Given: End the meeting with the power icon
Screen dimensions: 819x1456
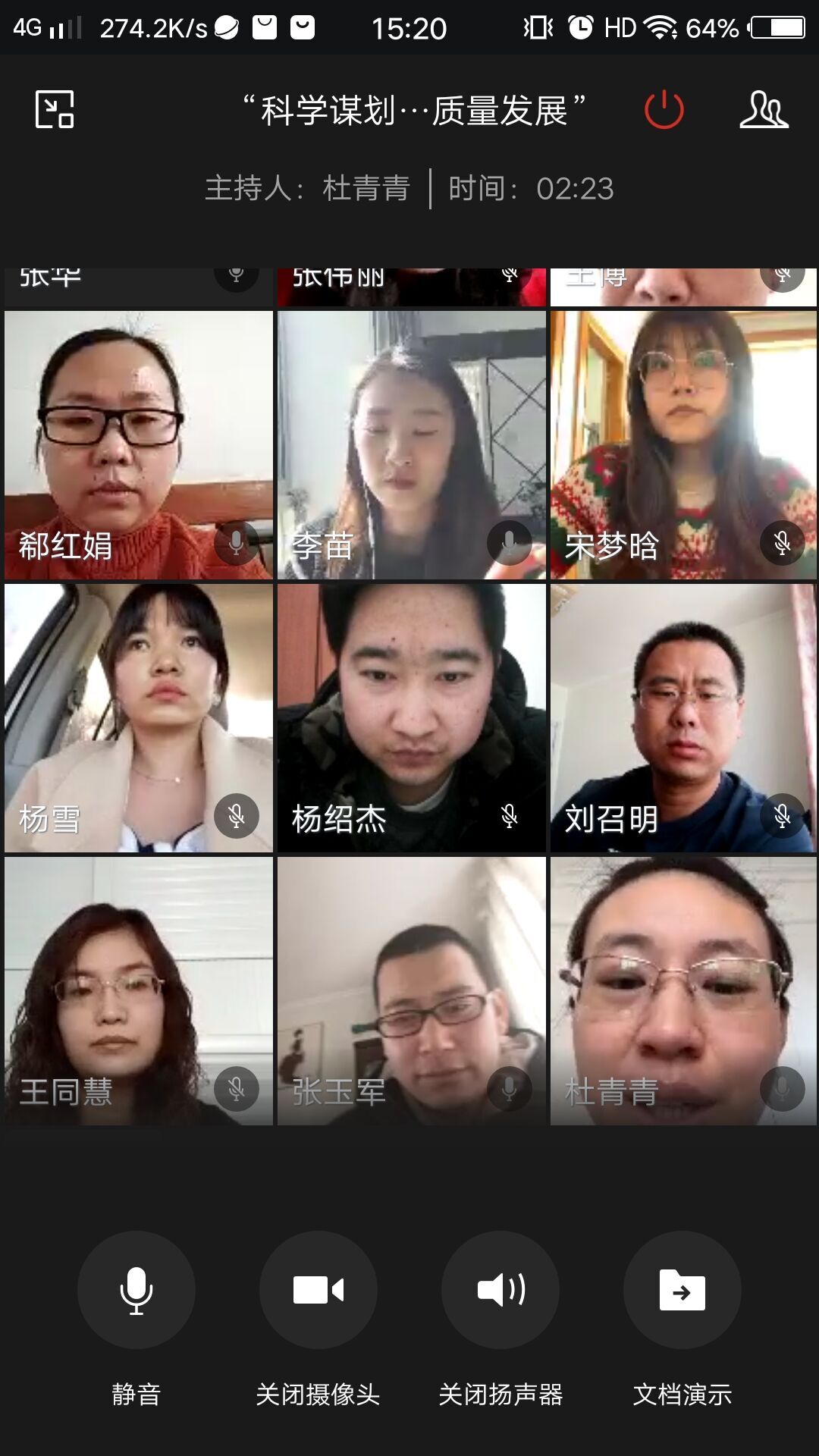Looking at the screenshot, I should coord(664,109).
